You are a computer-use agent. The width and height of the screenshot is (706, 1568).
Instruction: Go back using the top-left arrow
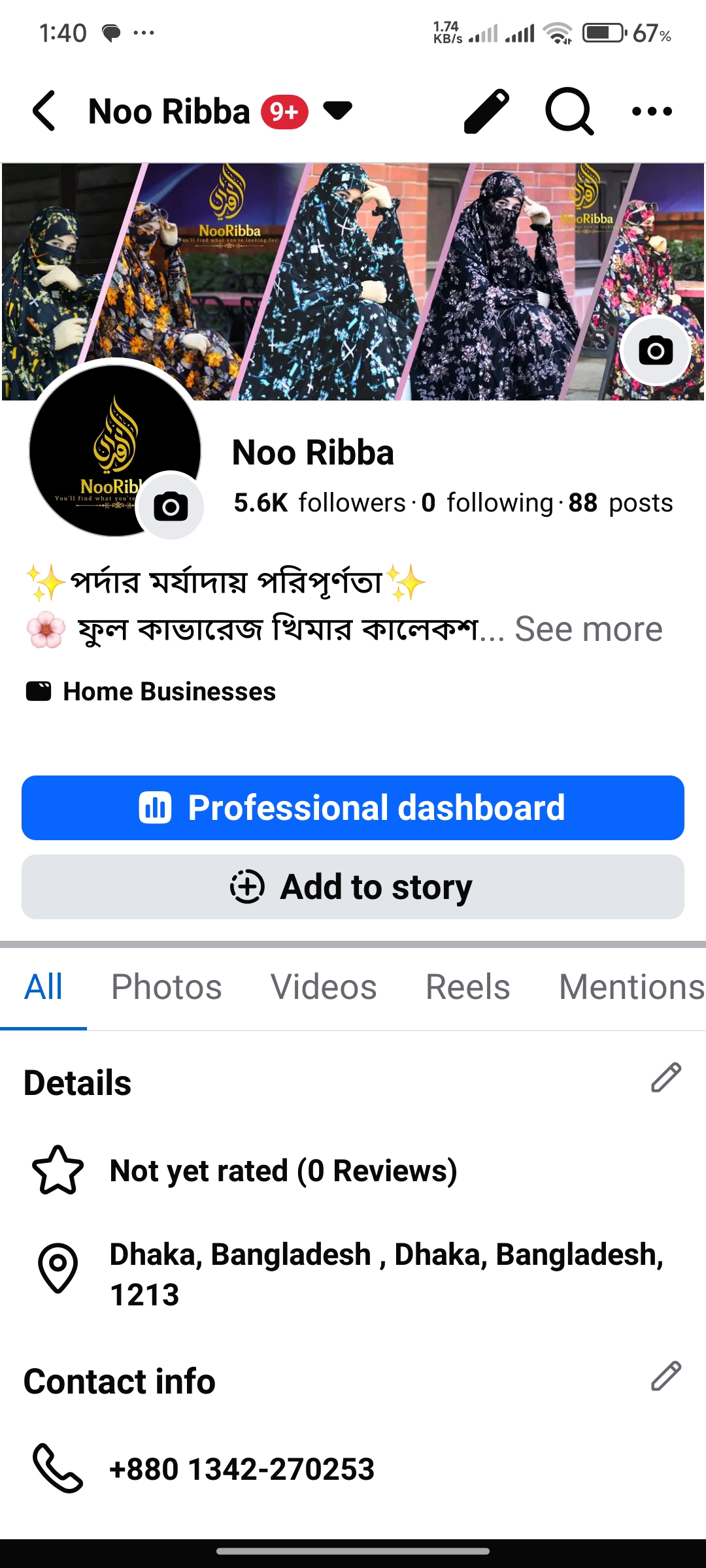(44, 111)
